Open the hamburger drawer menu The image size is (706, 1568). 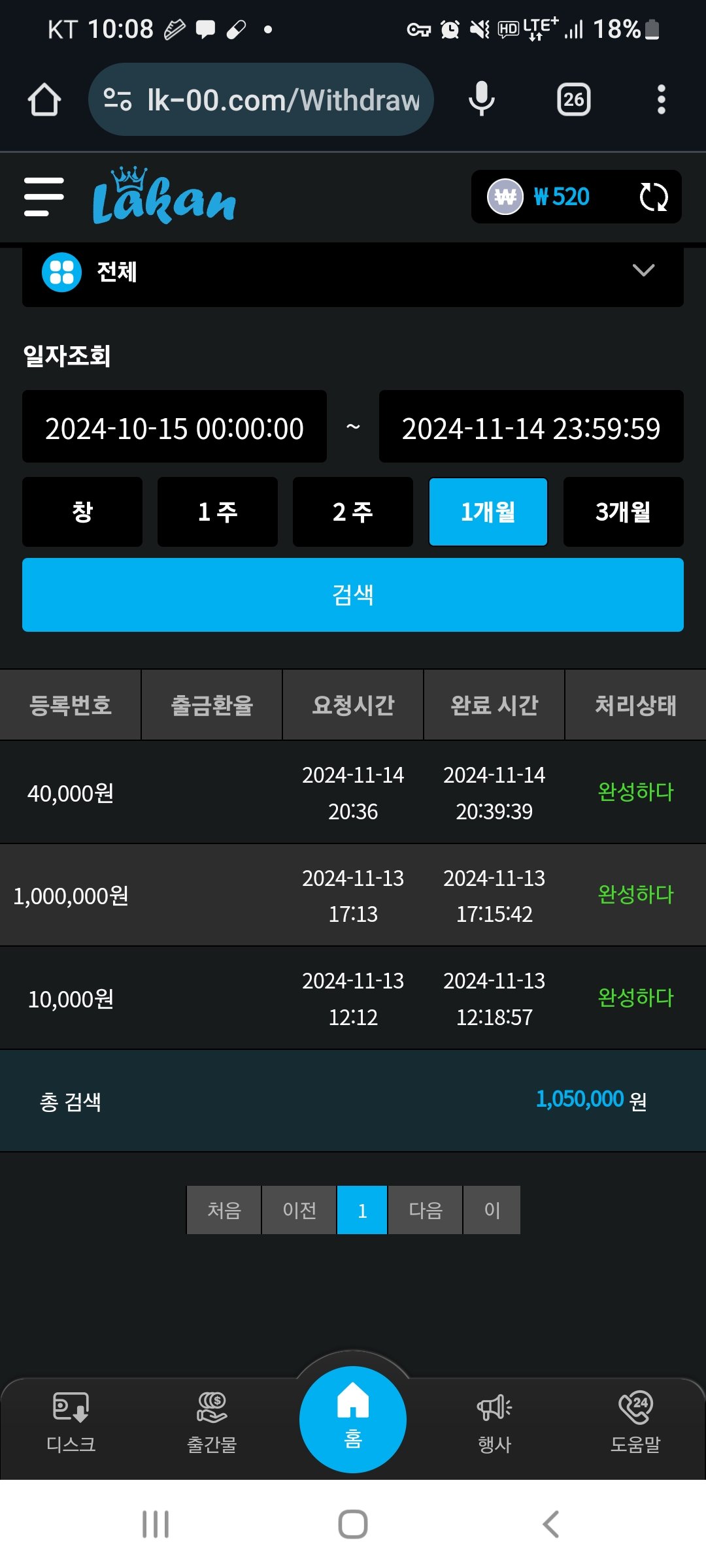click(44, 197)
